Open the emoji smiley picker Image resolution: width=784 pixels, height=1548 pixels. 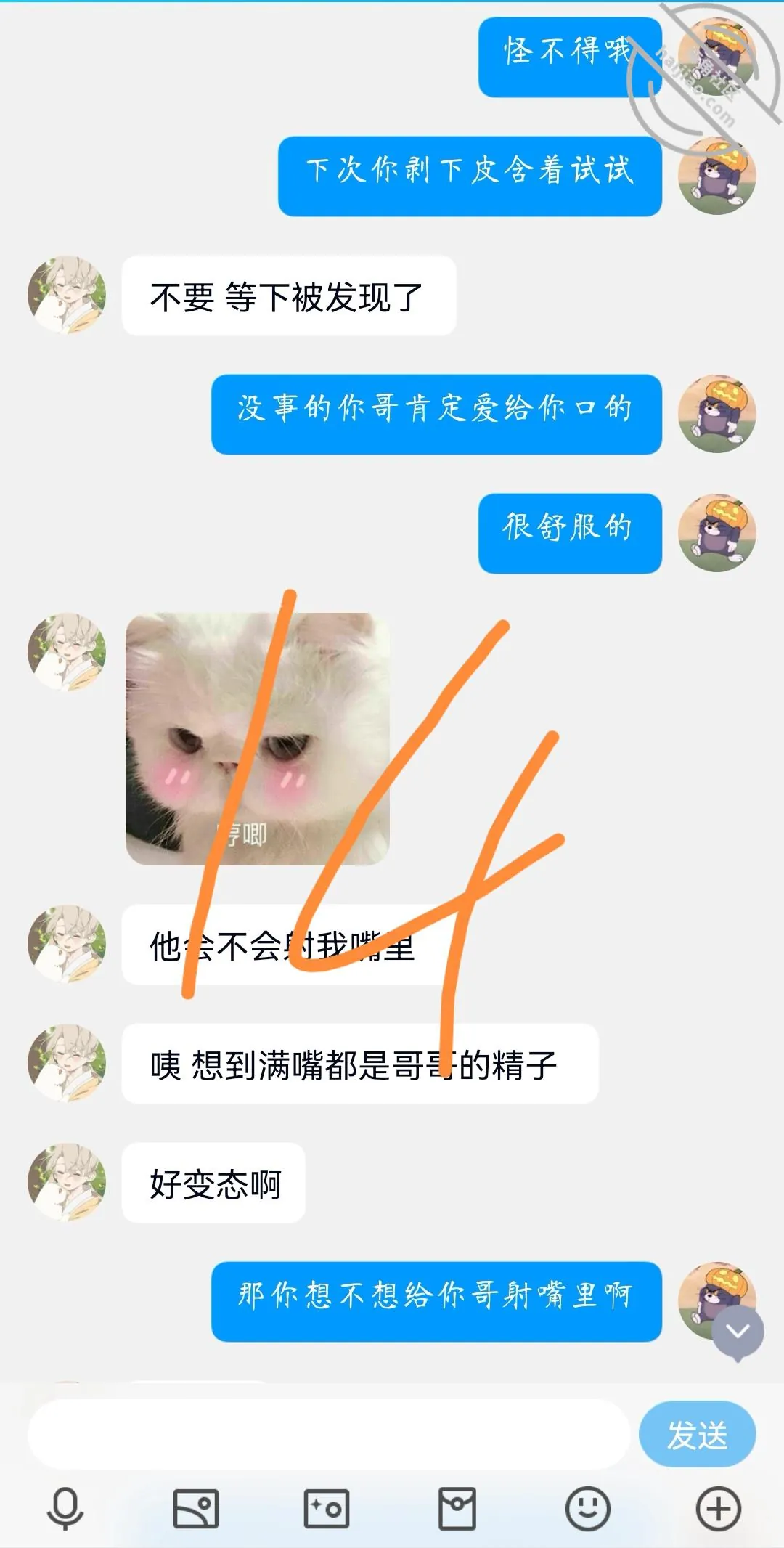[x=588, y=1509]
